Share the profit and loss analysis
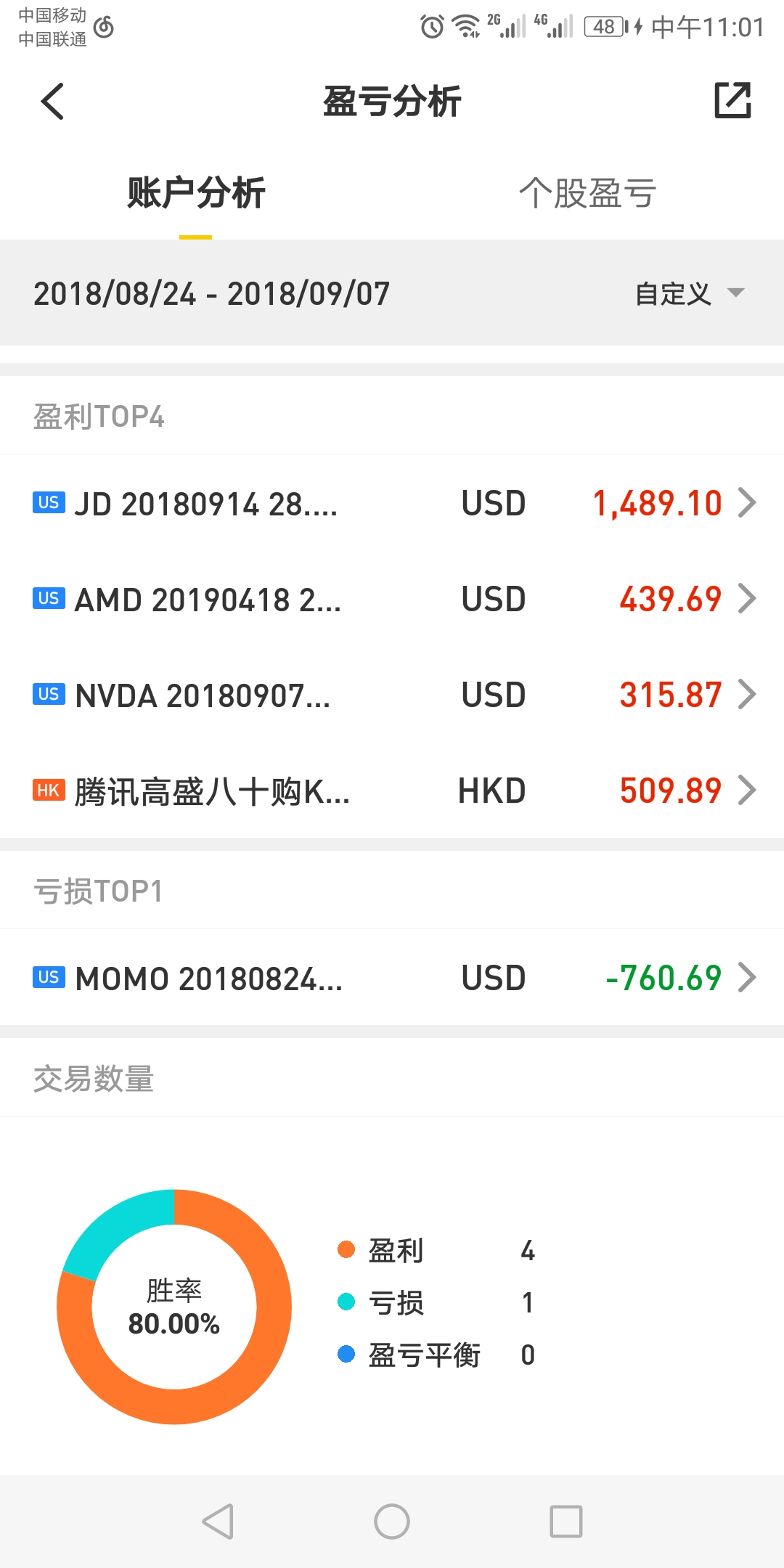The width and height of the screenshot is (784, 1568). 732,100
